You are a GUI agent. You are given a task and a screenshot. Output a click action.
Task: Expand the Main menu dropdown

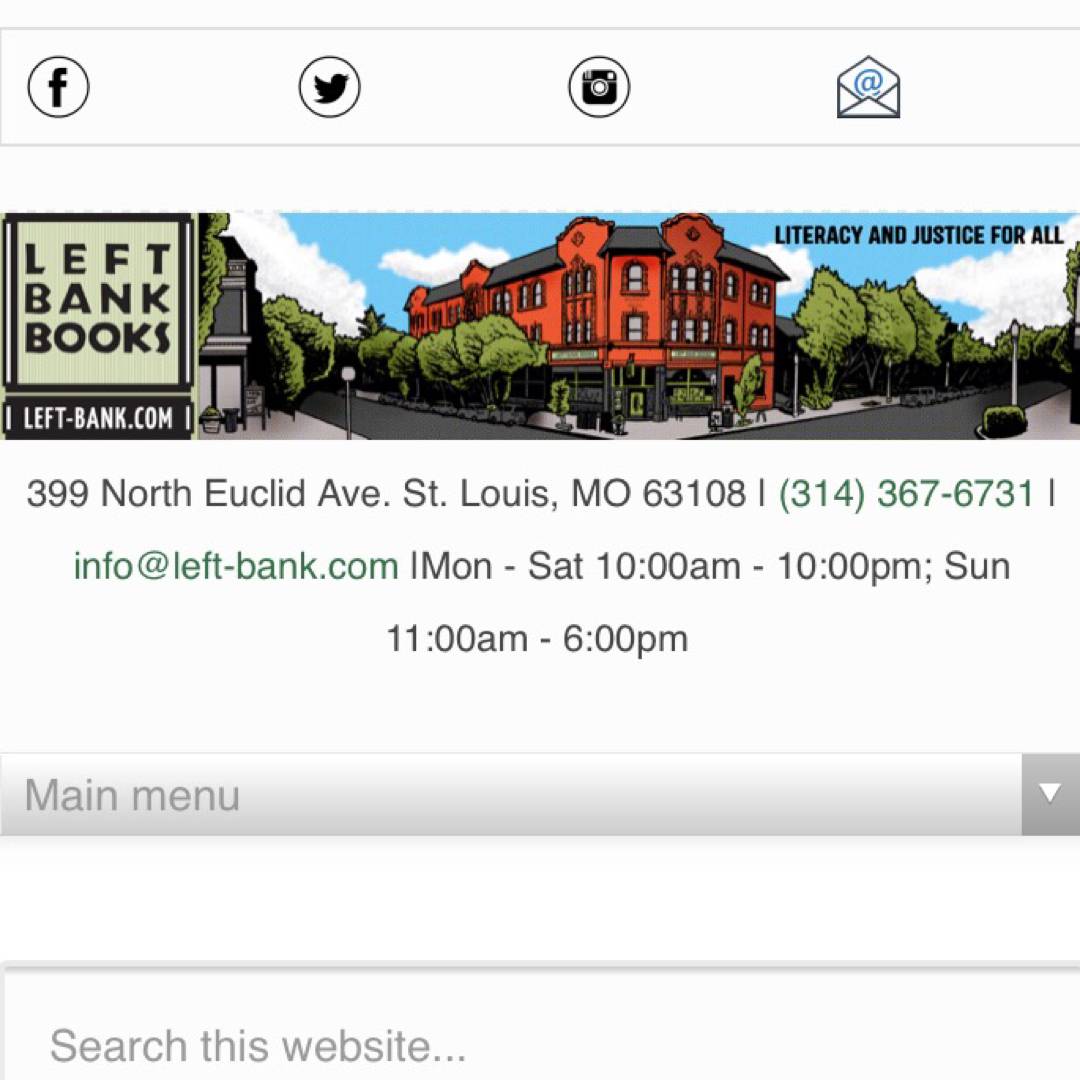(540, 795)
